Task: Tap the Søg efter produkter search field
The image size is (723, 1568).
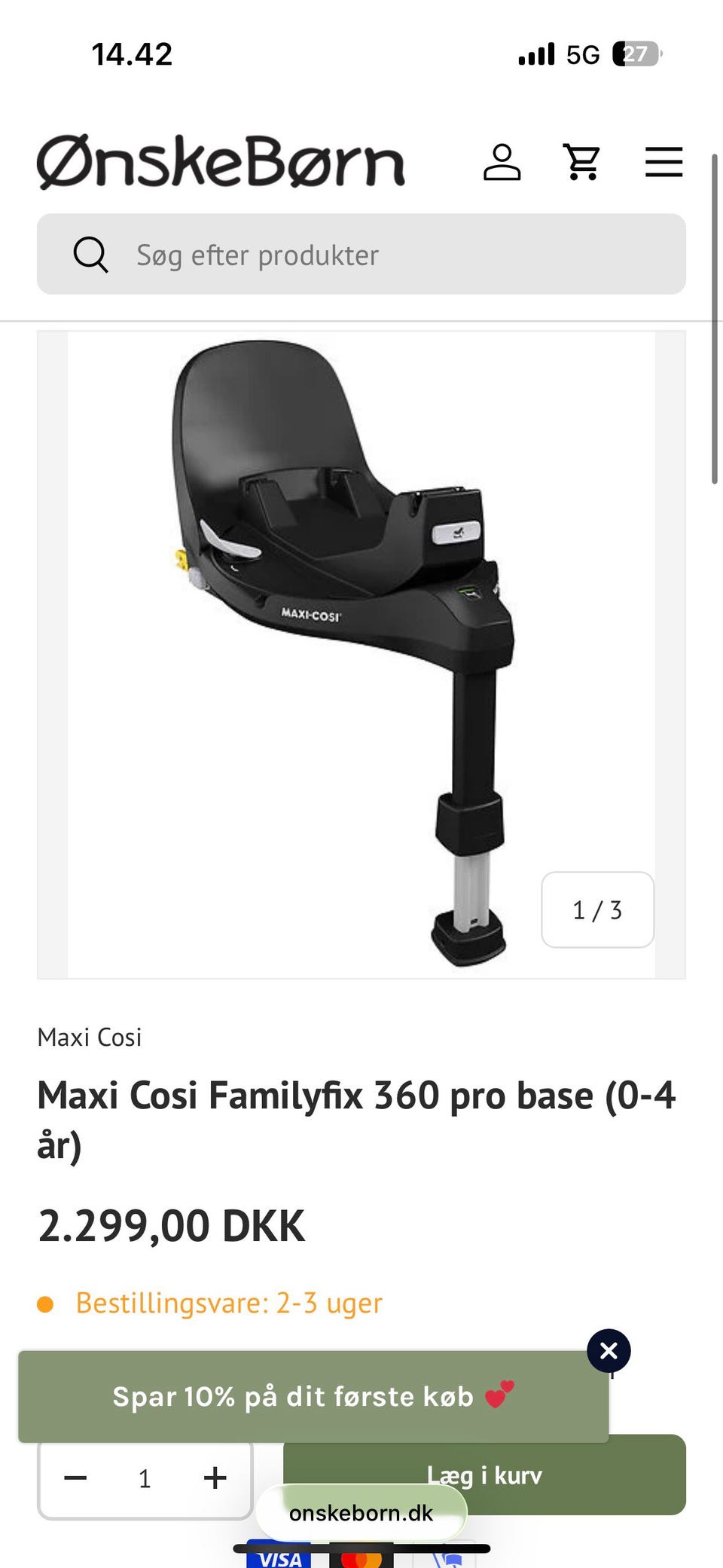Action: [361, 254]
